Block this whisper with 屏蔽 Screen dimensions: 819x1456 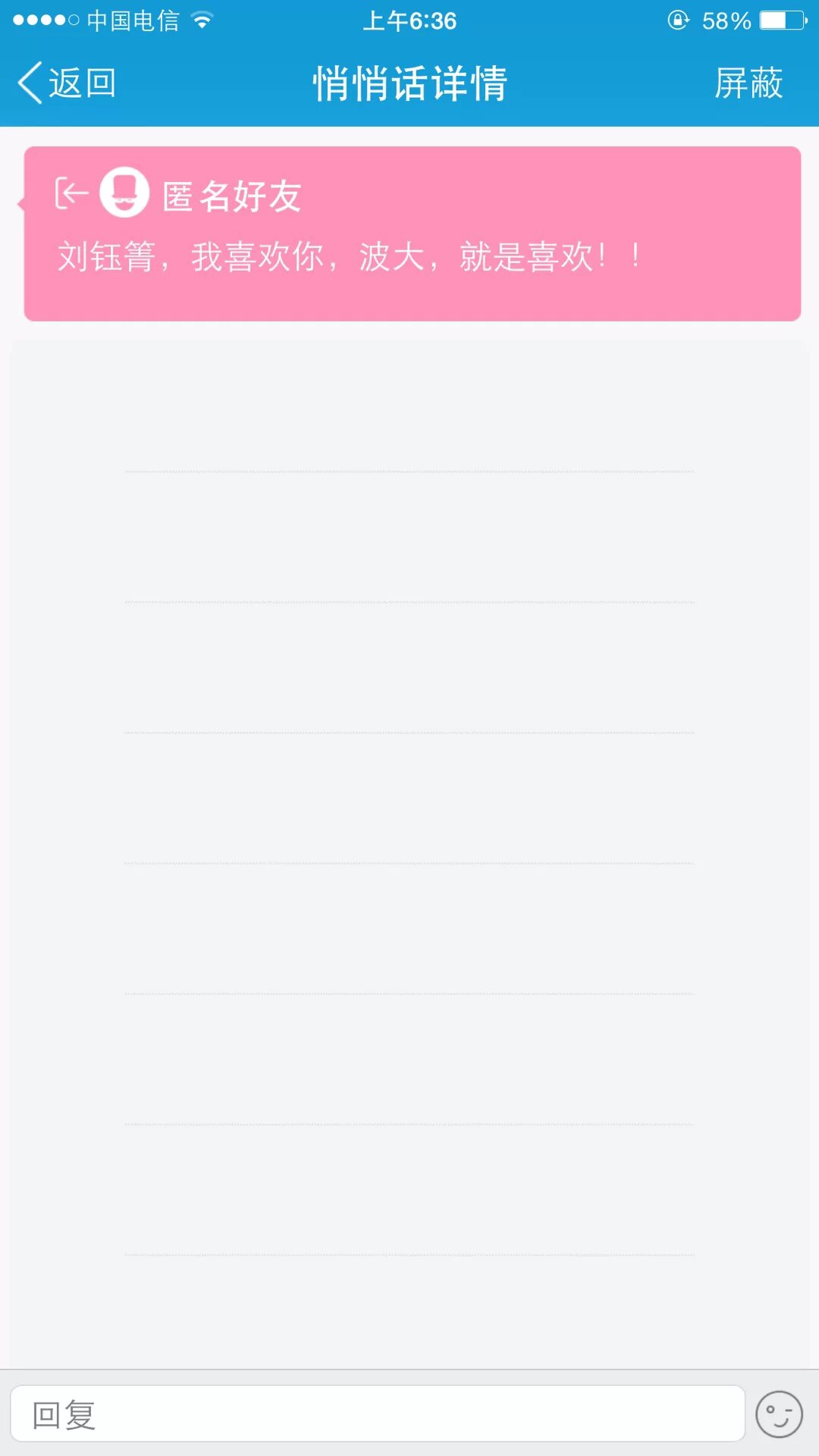click(748, 83)
